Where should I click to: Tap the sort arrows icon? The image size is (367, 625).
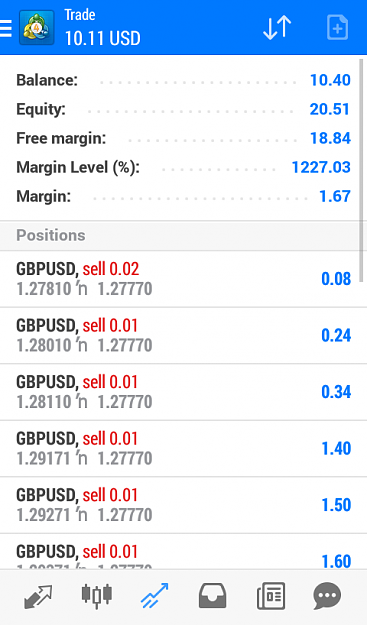(277, 28)
